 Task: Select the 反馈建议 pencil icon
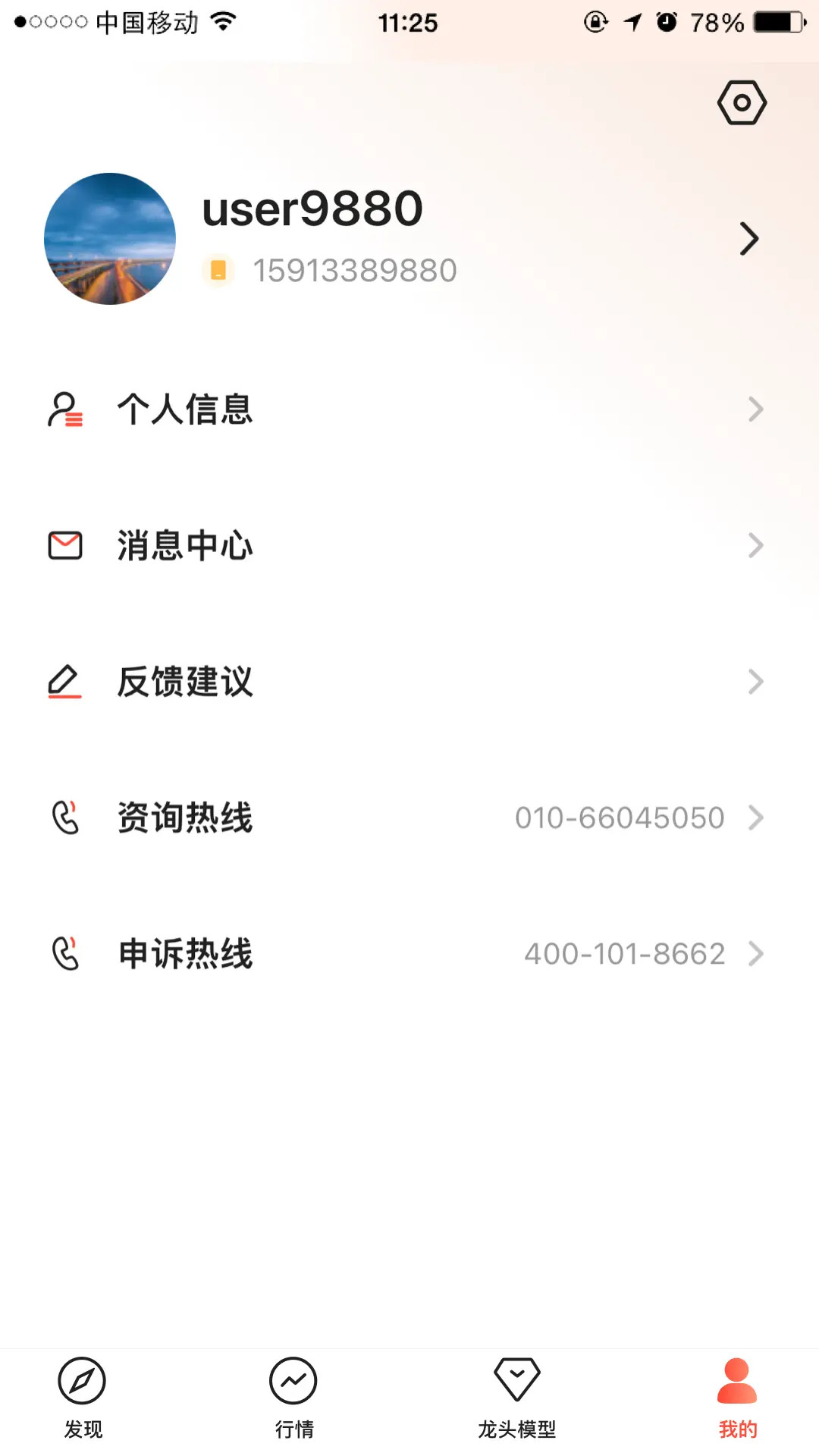64,681
